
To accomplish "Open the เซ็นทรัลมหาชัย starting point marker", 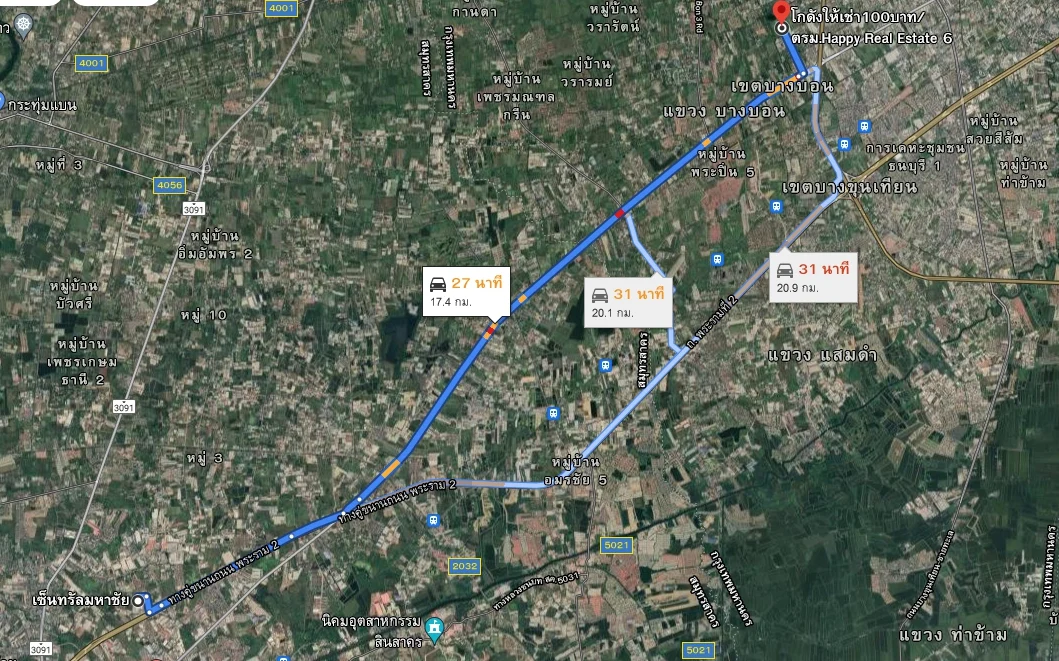I will (x=138, y=600).
